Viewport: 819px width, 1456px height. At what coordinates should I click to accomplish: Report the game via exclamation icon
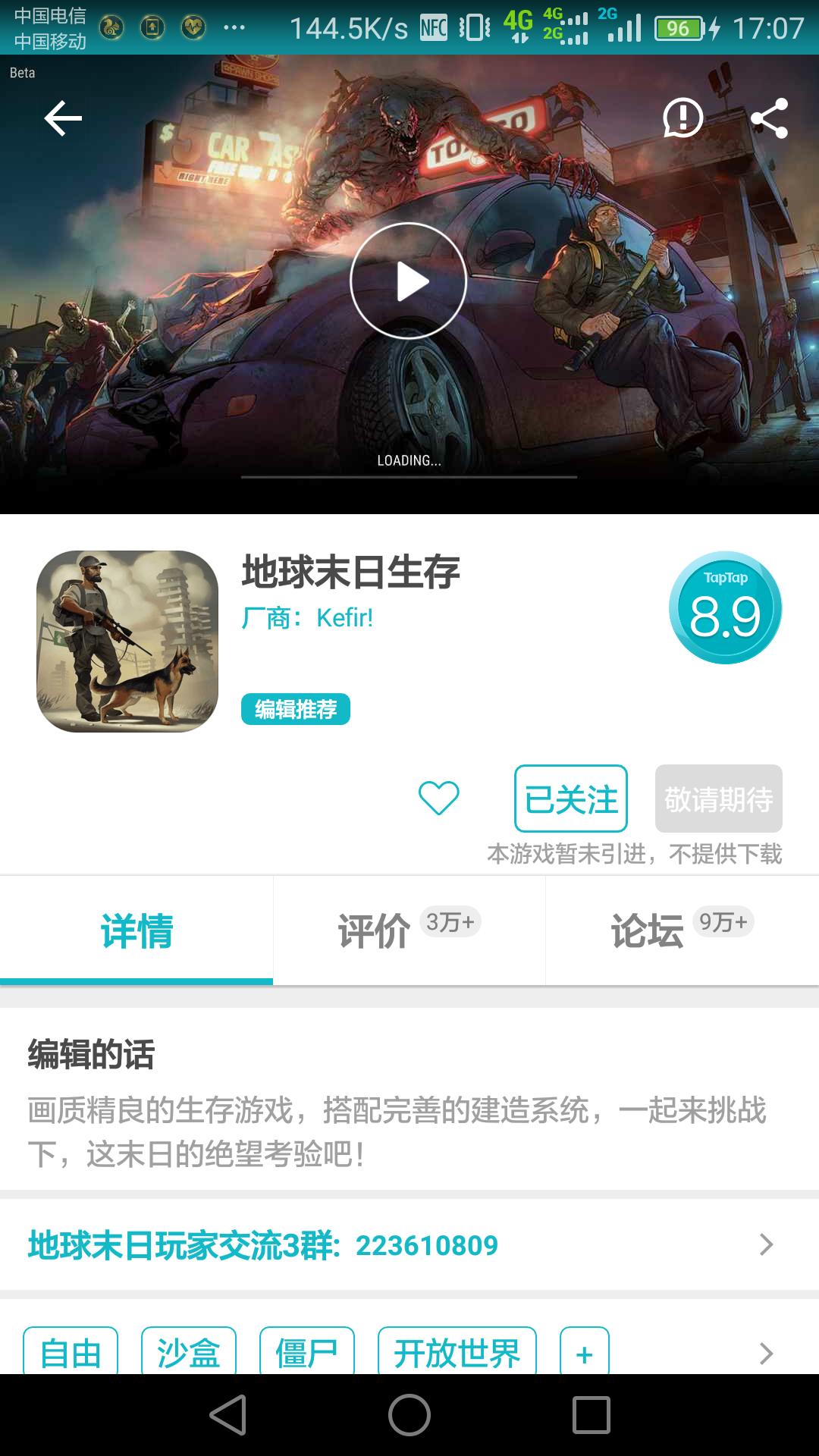coord(683,118)
